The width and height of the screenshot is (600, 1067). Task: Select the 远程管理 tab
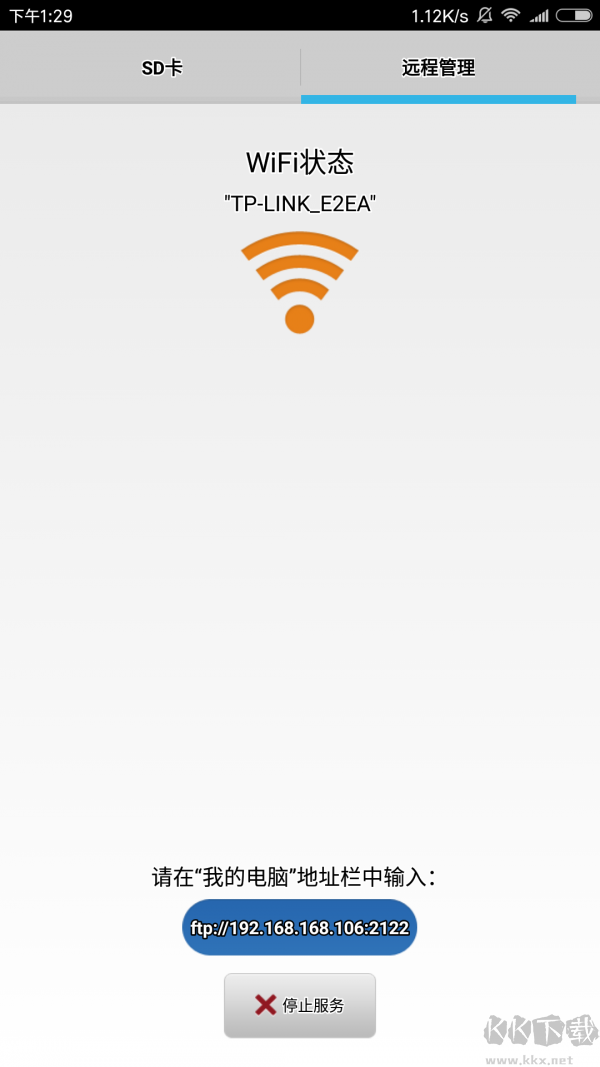(438, 68)
